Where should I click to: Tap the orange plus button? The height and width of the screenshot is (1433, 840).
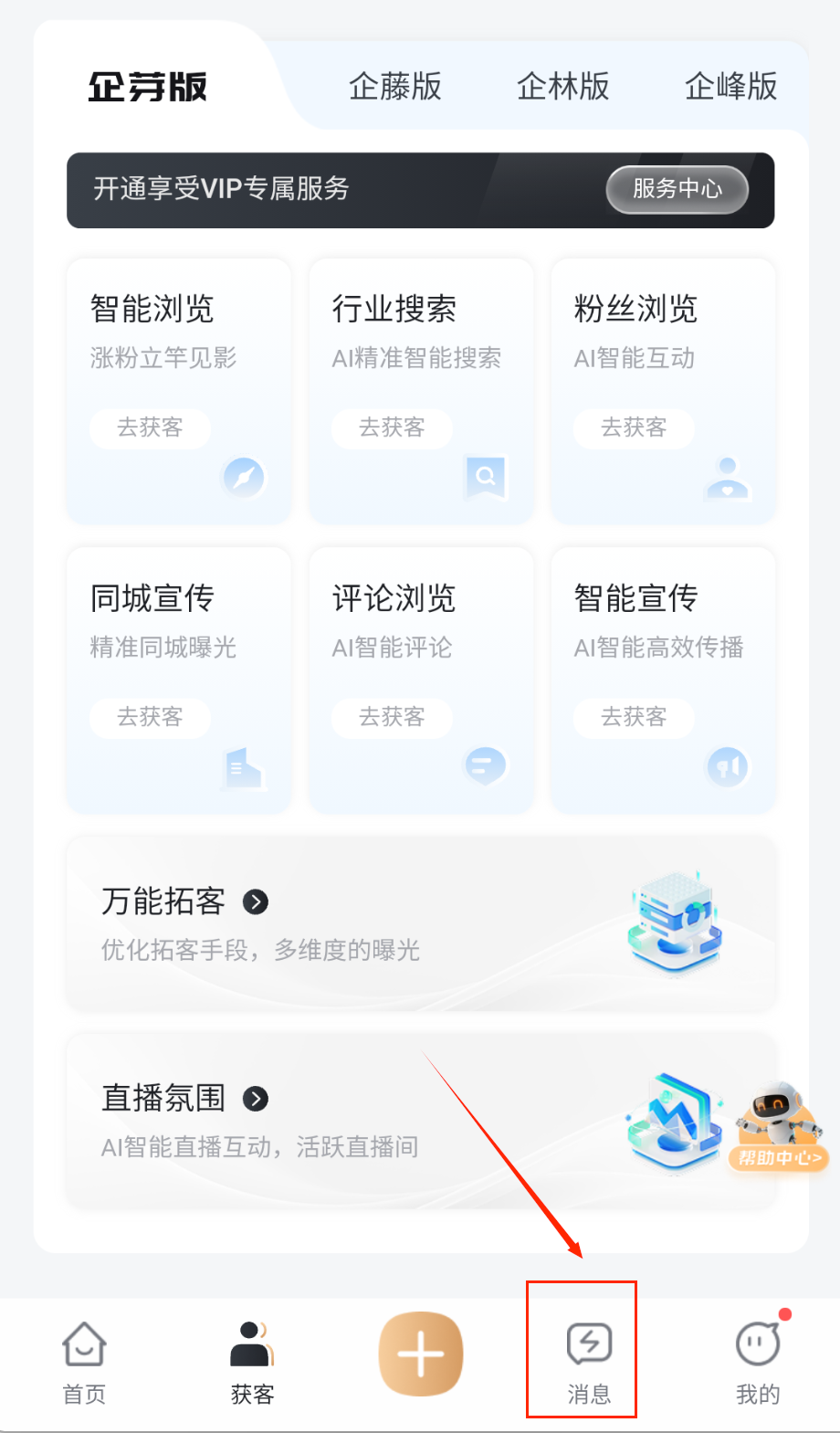(x=421, y=1354)
